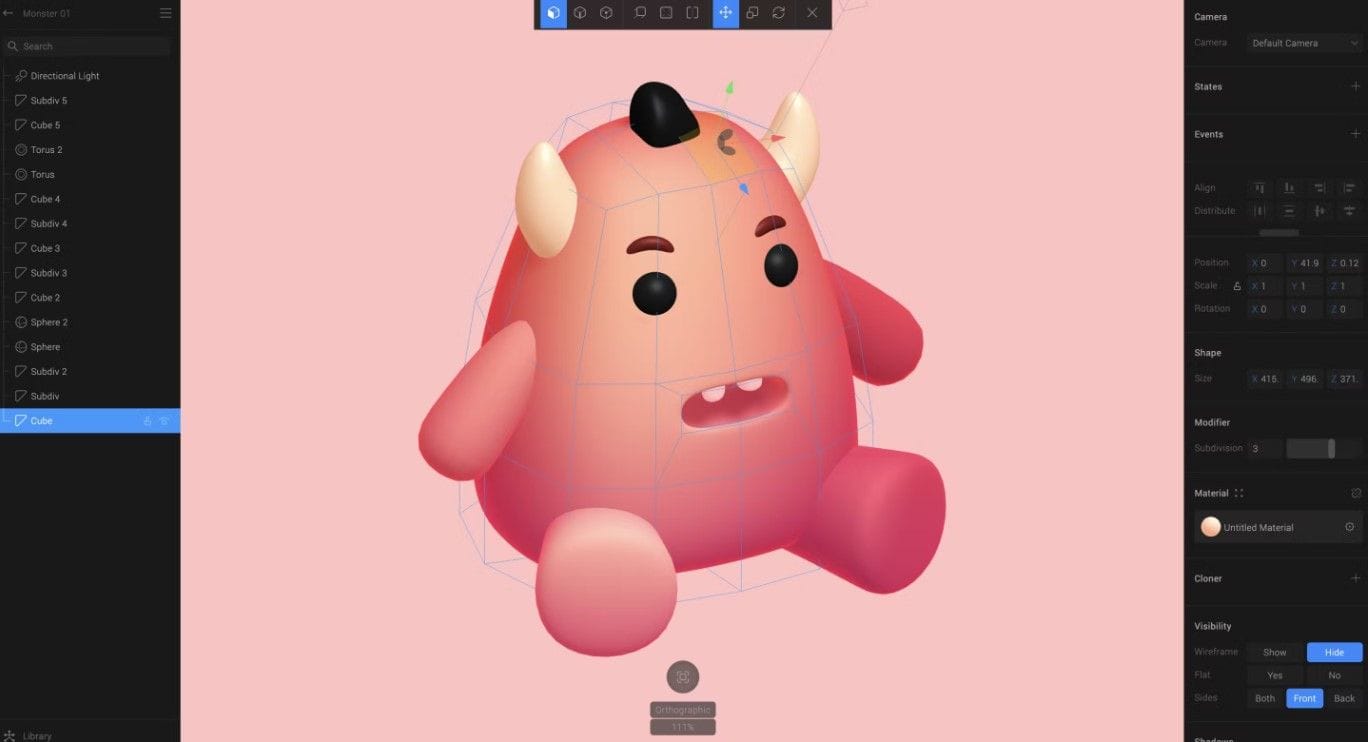The height and width of the screenshot is (742, 1368).
Task: Open the Default Camera dropdown
Action: tap(1304, 43)
